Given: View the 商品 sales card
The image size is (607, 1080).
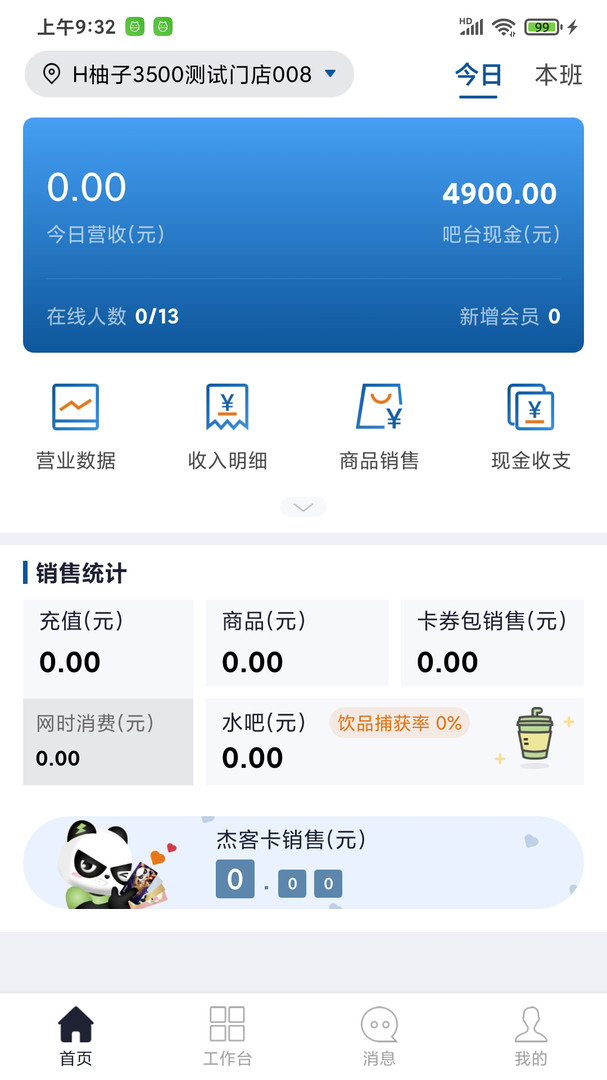Looking at the screenshot, I should [297, 643].
